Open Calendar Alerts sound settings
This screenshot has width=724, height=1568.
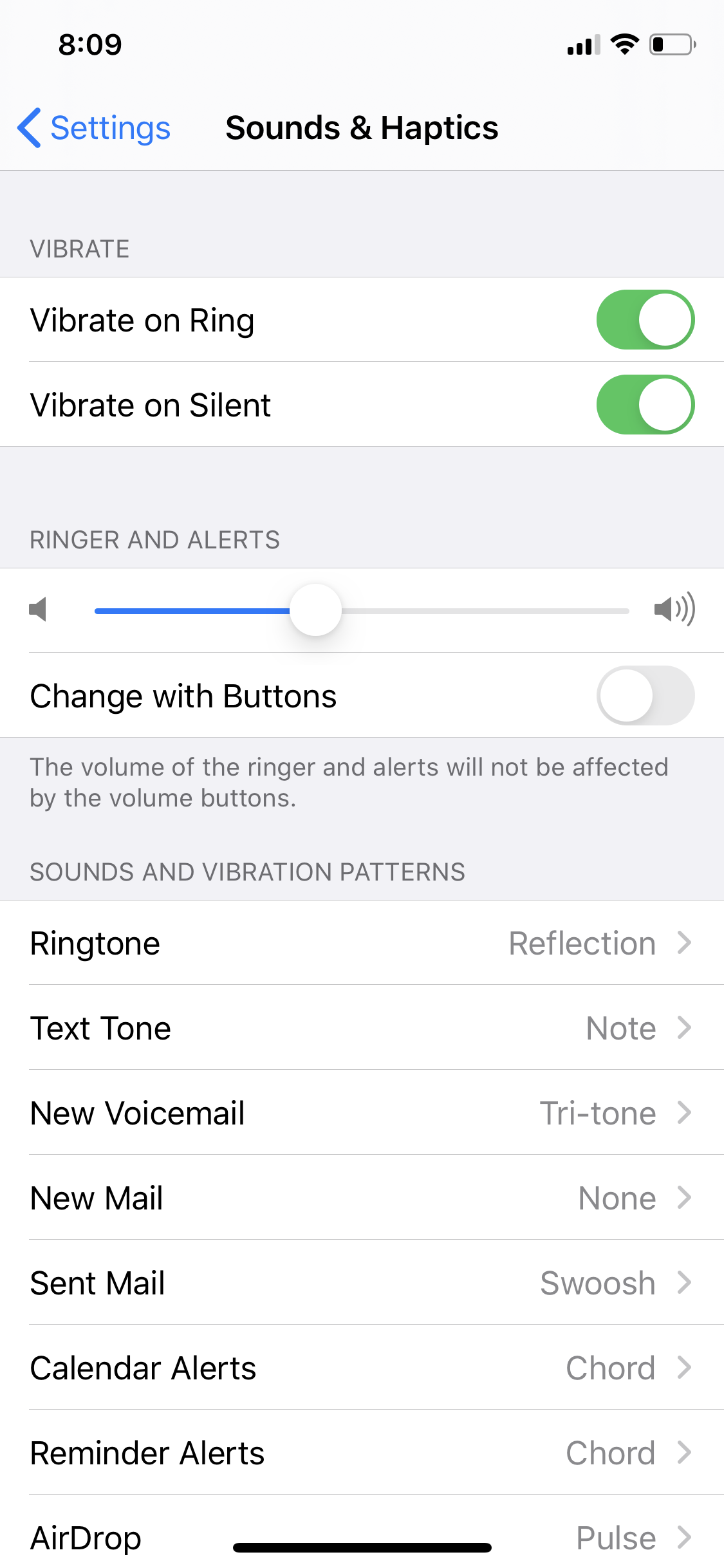coord(362,1368)
